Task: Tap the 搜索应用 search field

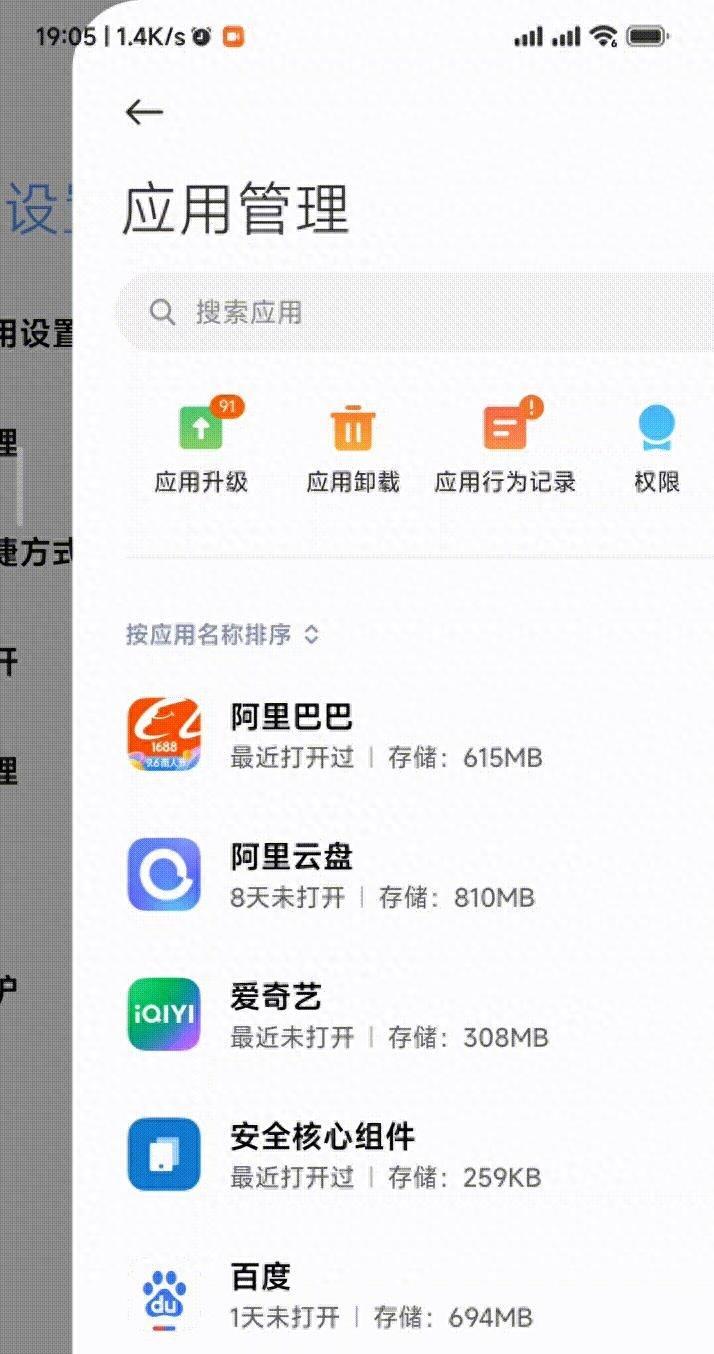Action: [420, 312]
